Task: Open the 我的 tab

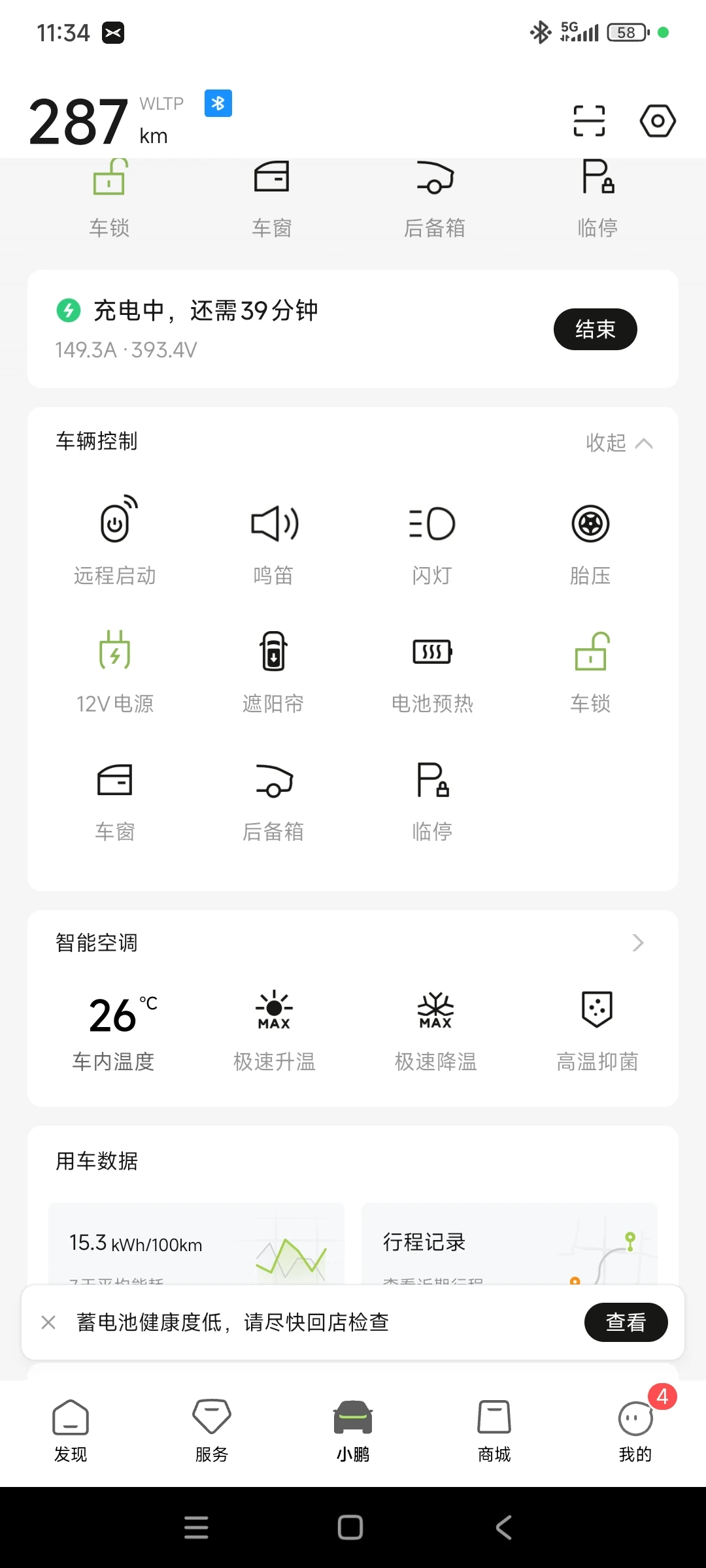Action: 635,1431
